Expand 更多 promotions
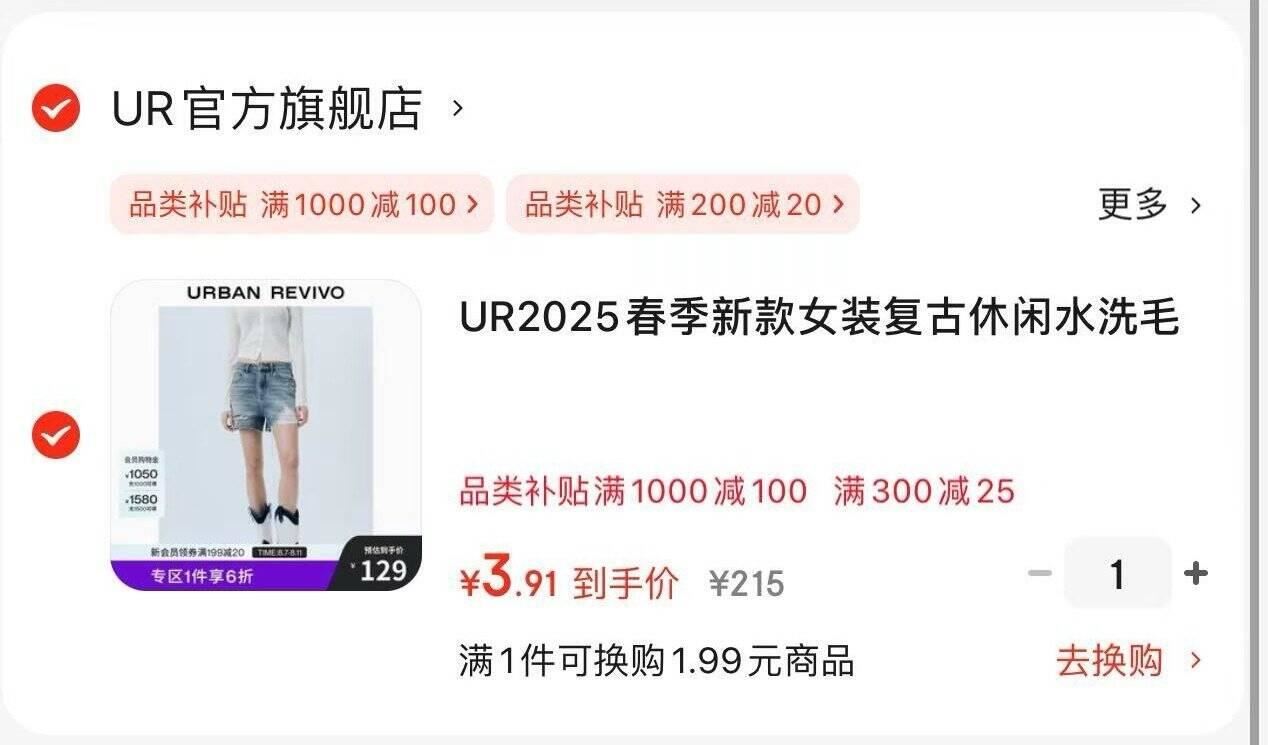 [x=1149, y=205]
